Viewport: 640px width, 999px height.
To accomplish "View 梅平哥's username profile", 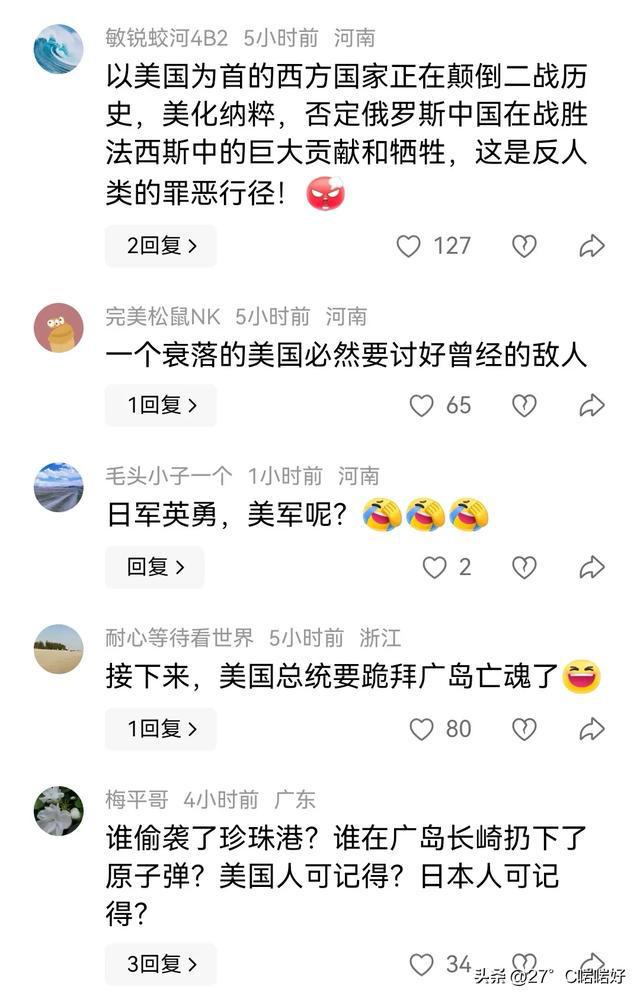I will pos(138,799).
